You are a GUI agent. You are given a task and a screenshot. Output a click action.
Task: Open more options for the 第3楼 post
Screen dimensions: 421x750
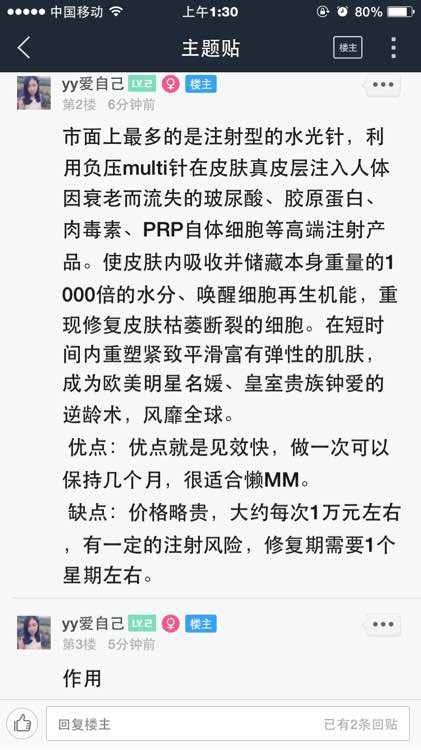383,625
